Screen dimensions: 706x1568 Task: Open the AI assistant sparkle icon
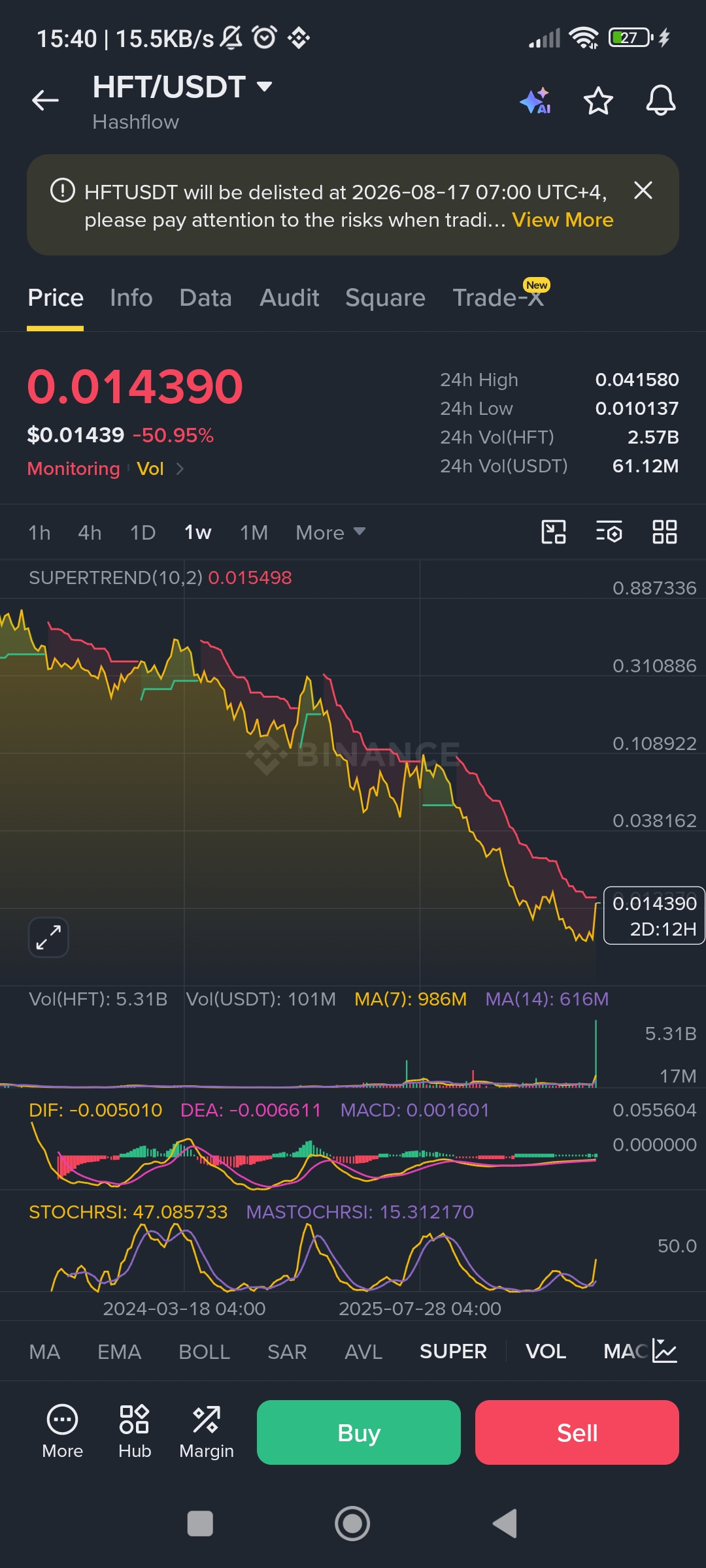tap(535, 101)
